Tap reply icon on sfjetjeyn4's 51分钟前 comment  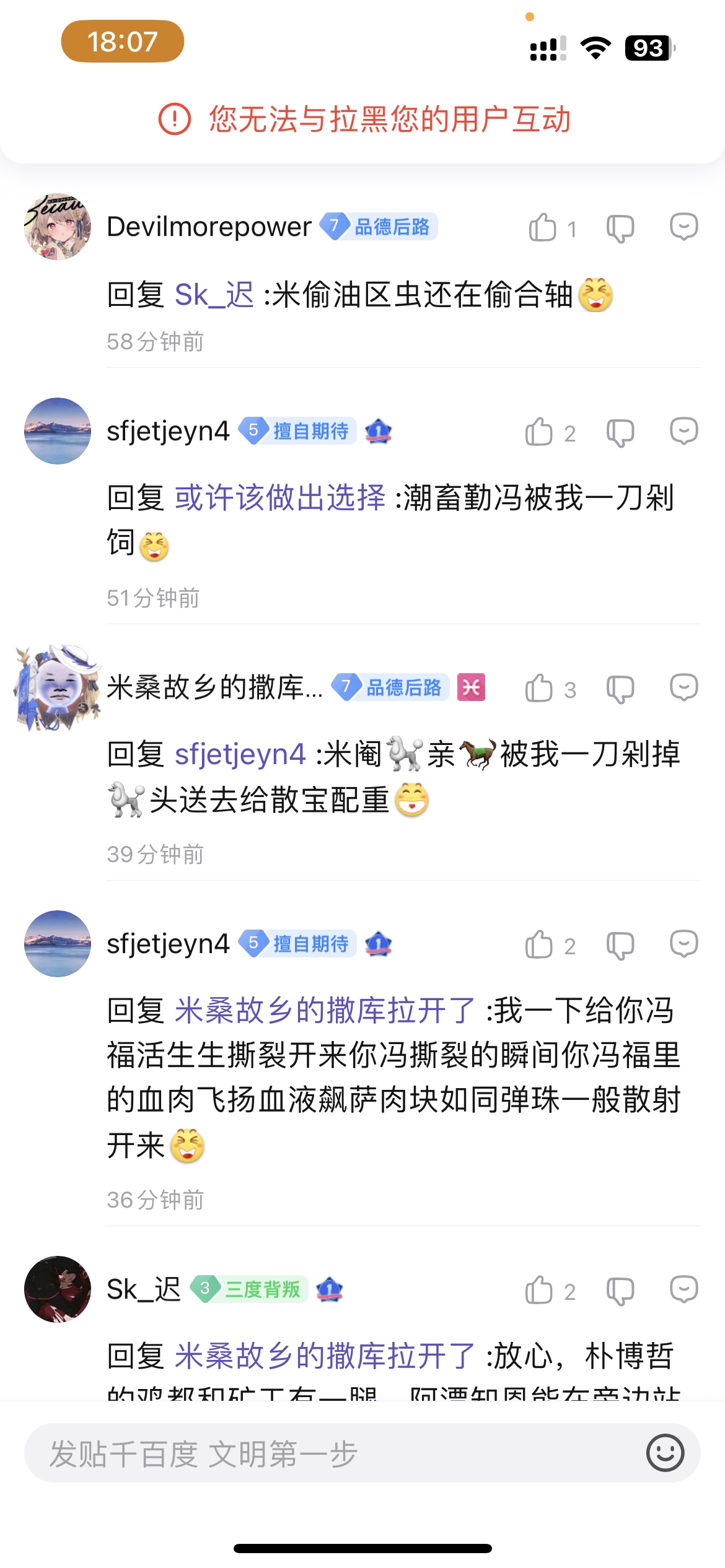683,431
